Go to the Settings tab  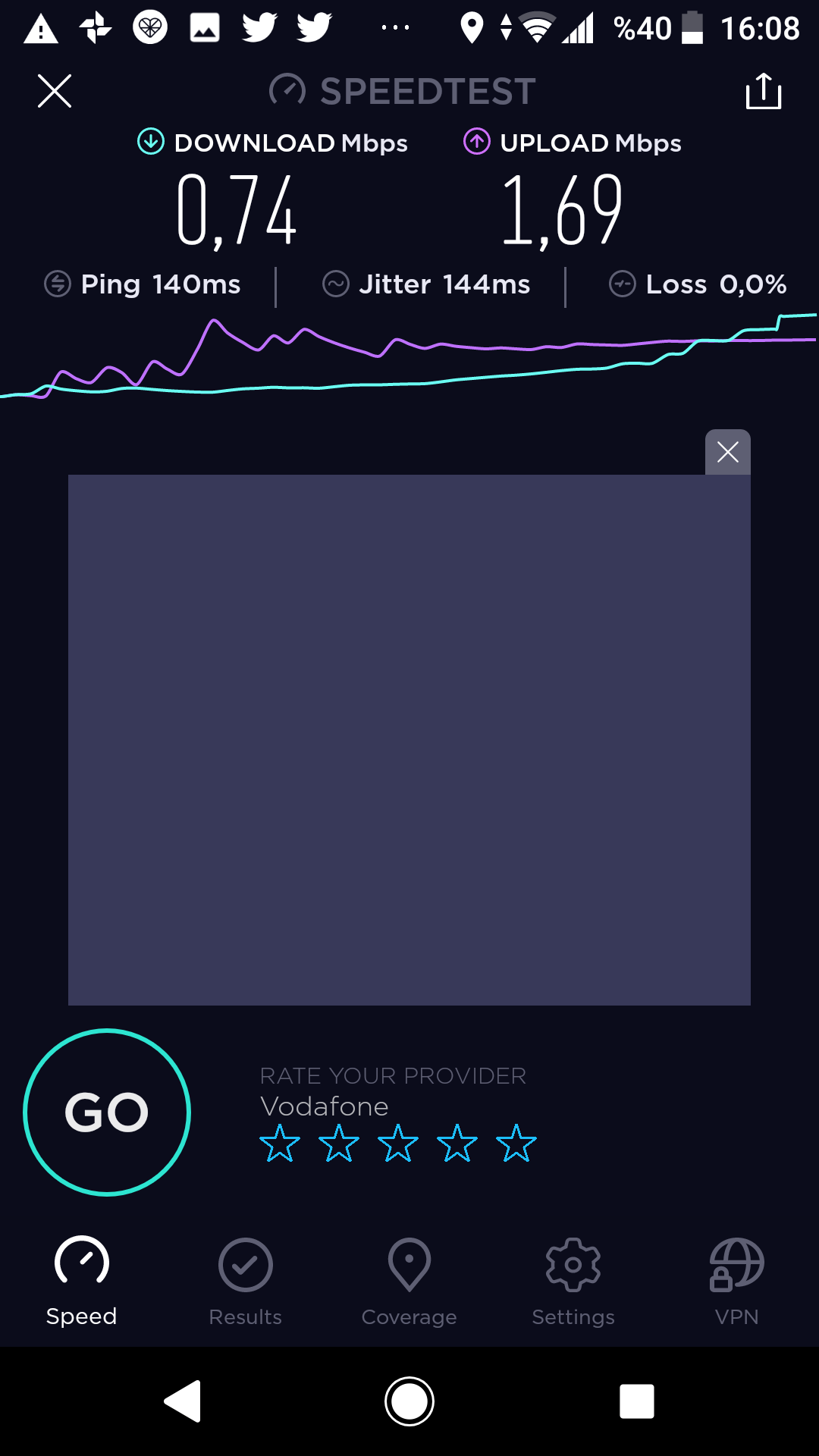click(x=573, y=1282)
